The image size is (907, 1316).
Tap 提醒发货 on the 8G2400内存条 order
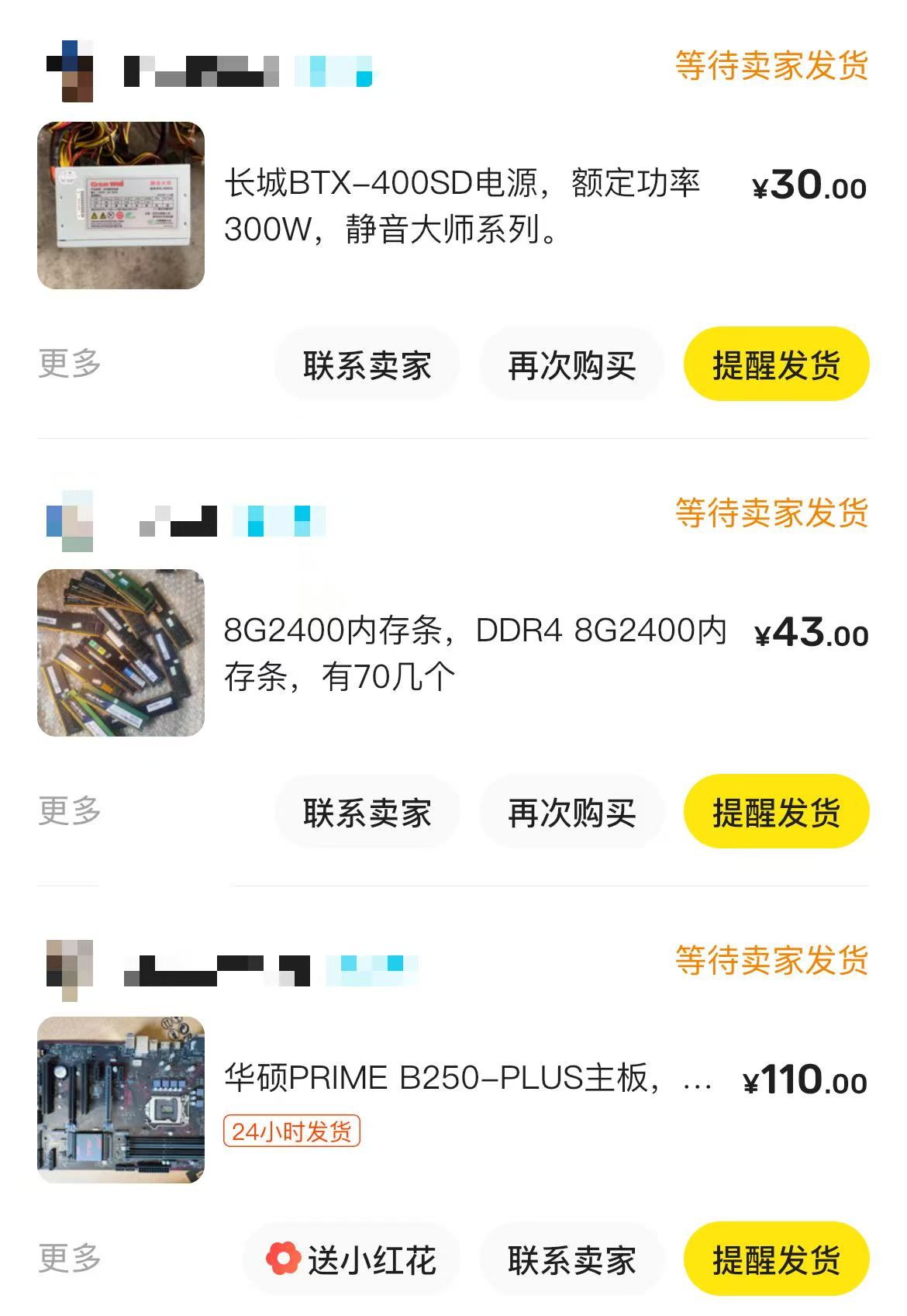(776, 812)
